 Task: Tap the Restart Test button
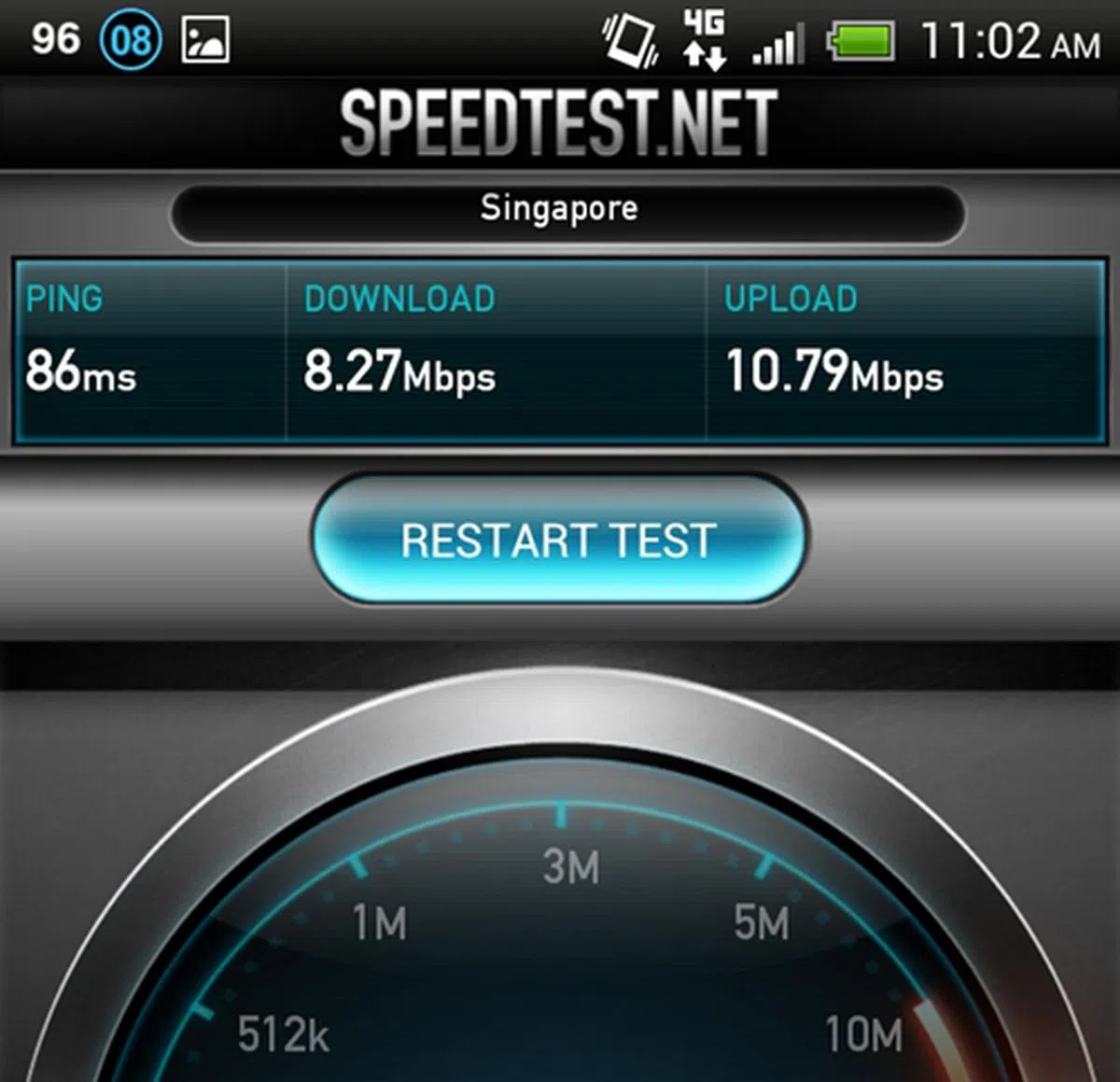pos(559,541)
